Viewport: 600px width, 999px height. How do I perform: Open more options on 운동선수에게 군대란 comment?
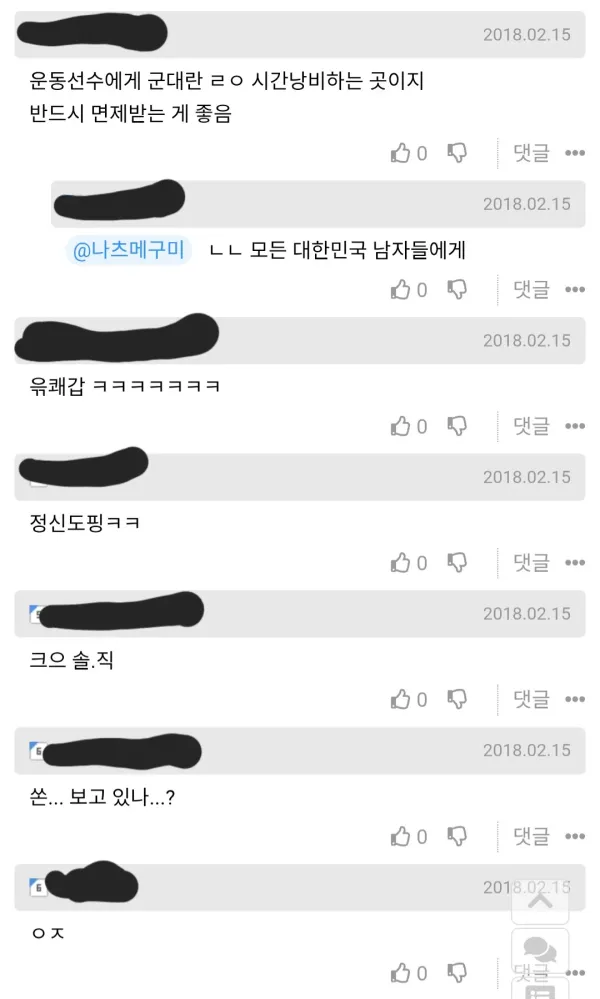(575, 153)
